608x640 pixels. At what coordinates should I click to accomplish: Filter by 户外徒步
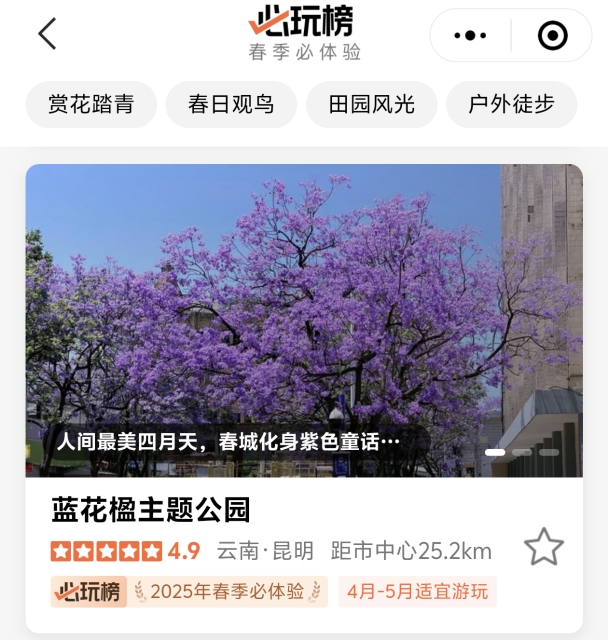coord(511,104)
